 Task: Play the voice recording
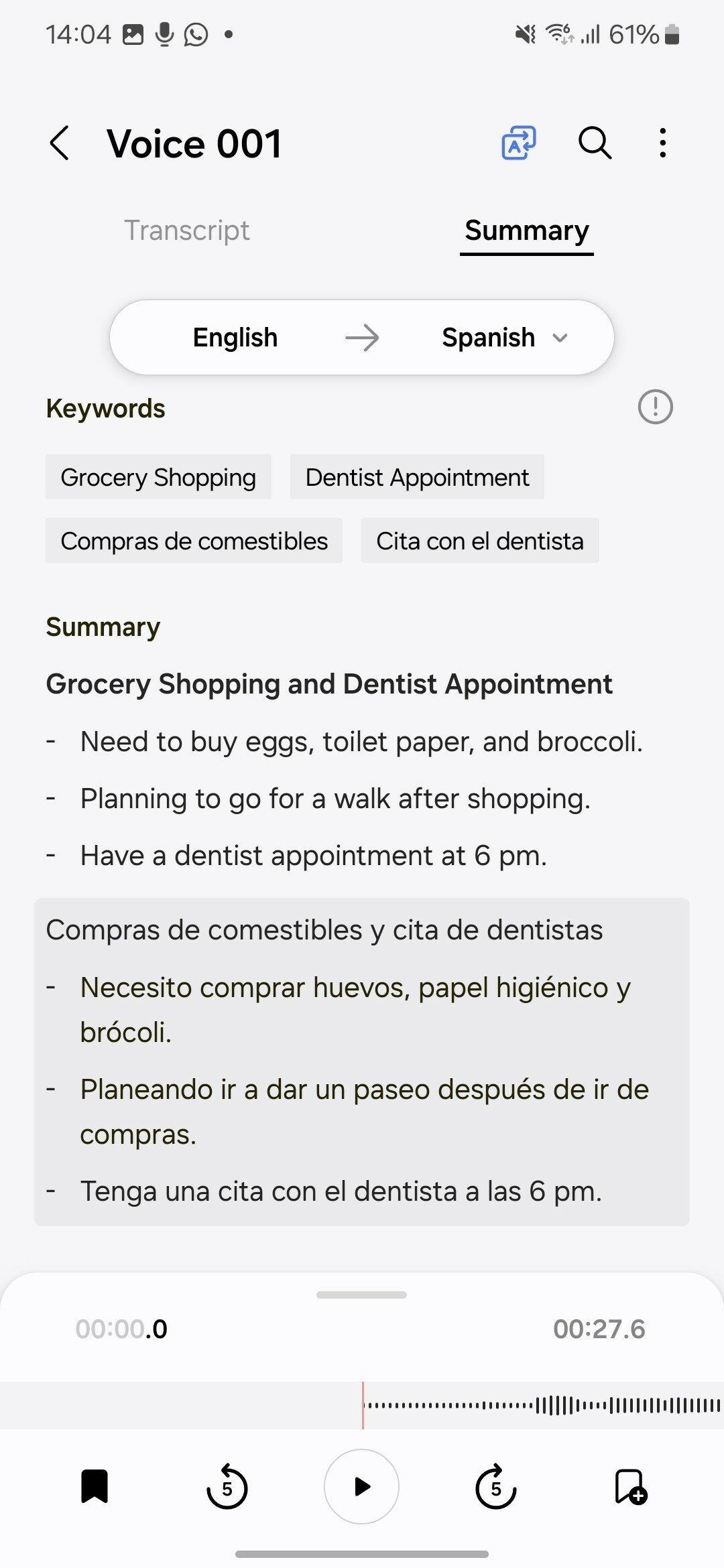pyautogui.click(x=361, y=1487)
